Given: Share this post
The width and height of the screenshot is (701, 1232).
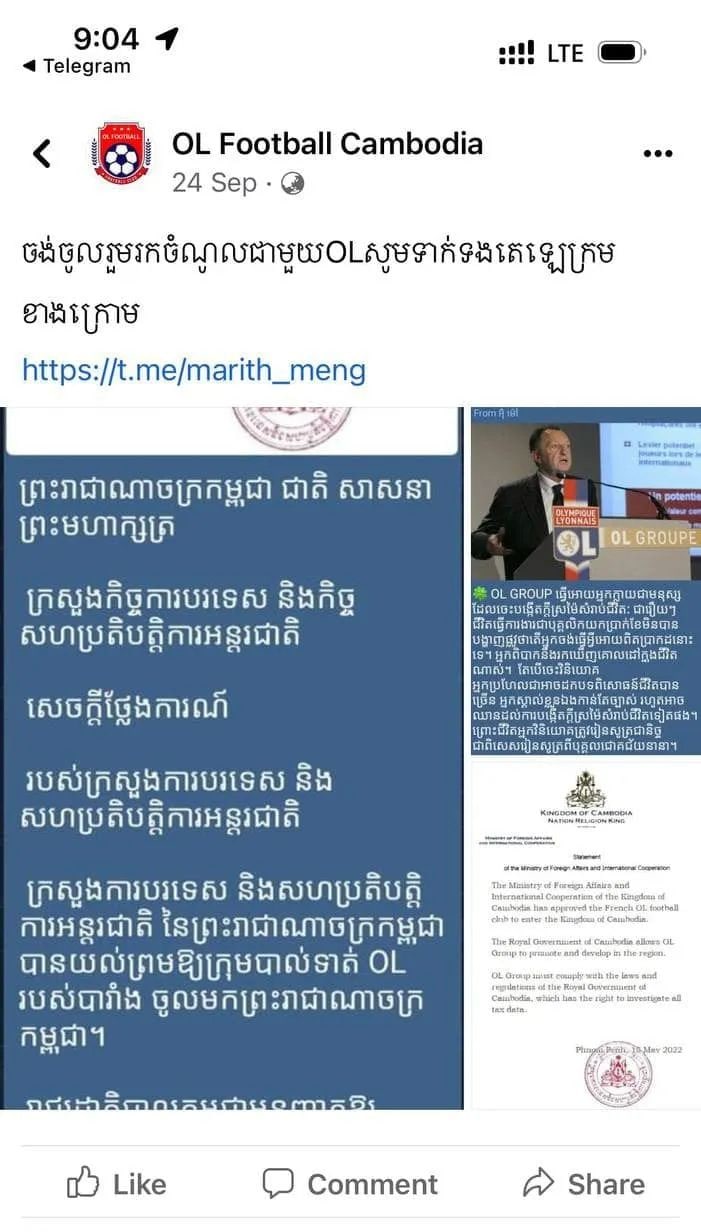Looking at the screenshot, I should (x=585, y=1184).
